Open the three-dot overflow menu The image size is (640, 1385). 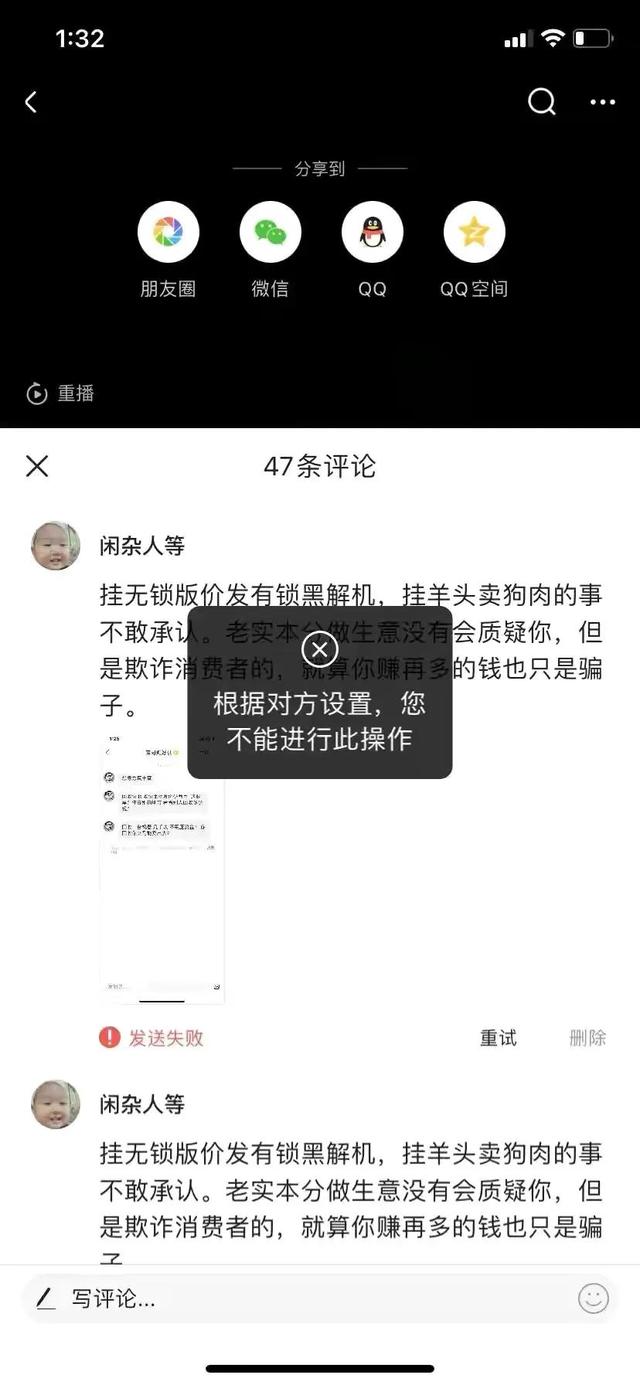coord(603,102)
